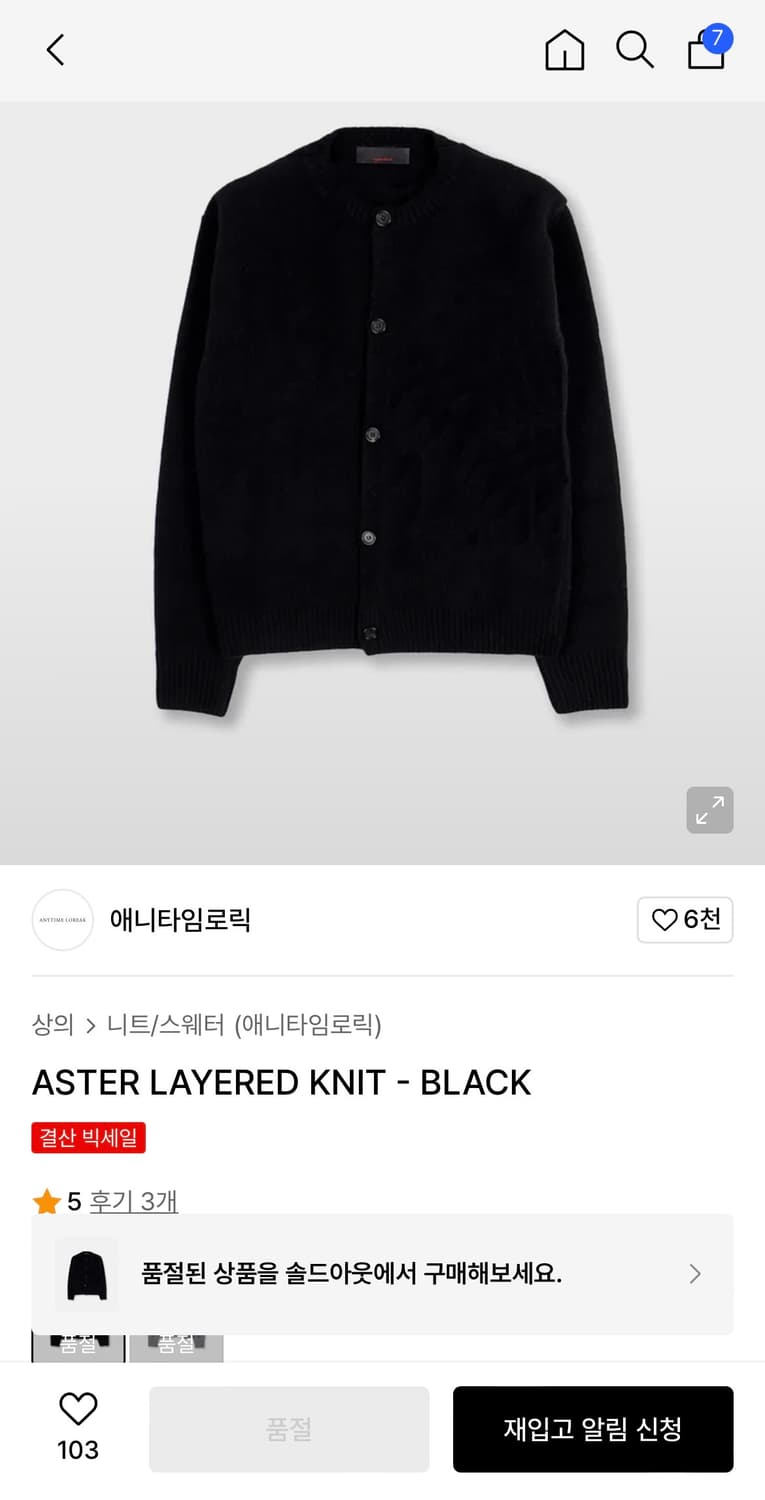The height and width of the screenshot is (1500, 765).
Task: Tap the back arrow to go back
Action: 55,49
